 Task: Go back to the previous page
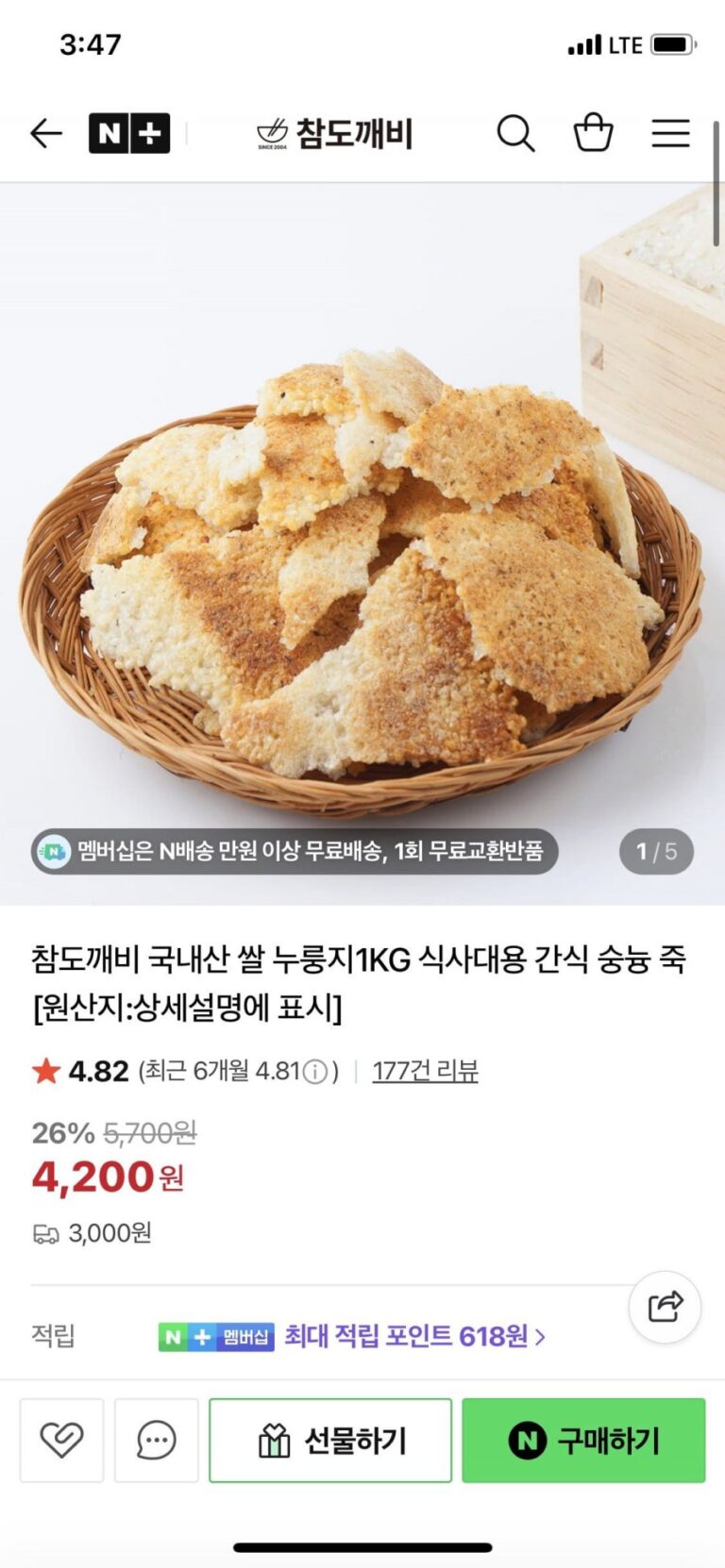tap(45, 133)
